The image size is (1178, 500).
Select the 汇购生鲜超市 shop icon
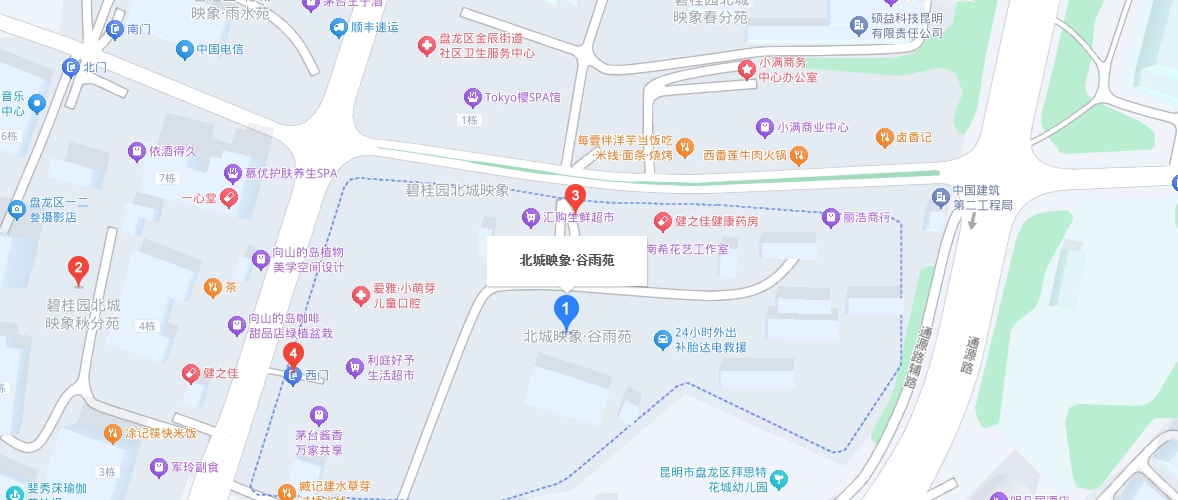coord(530,217)
